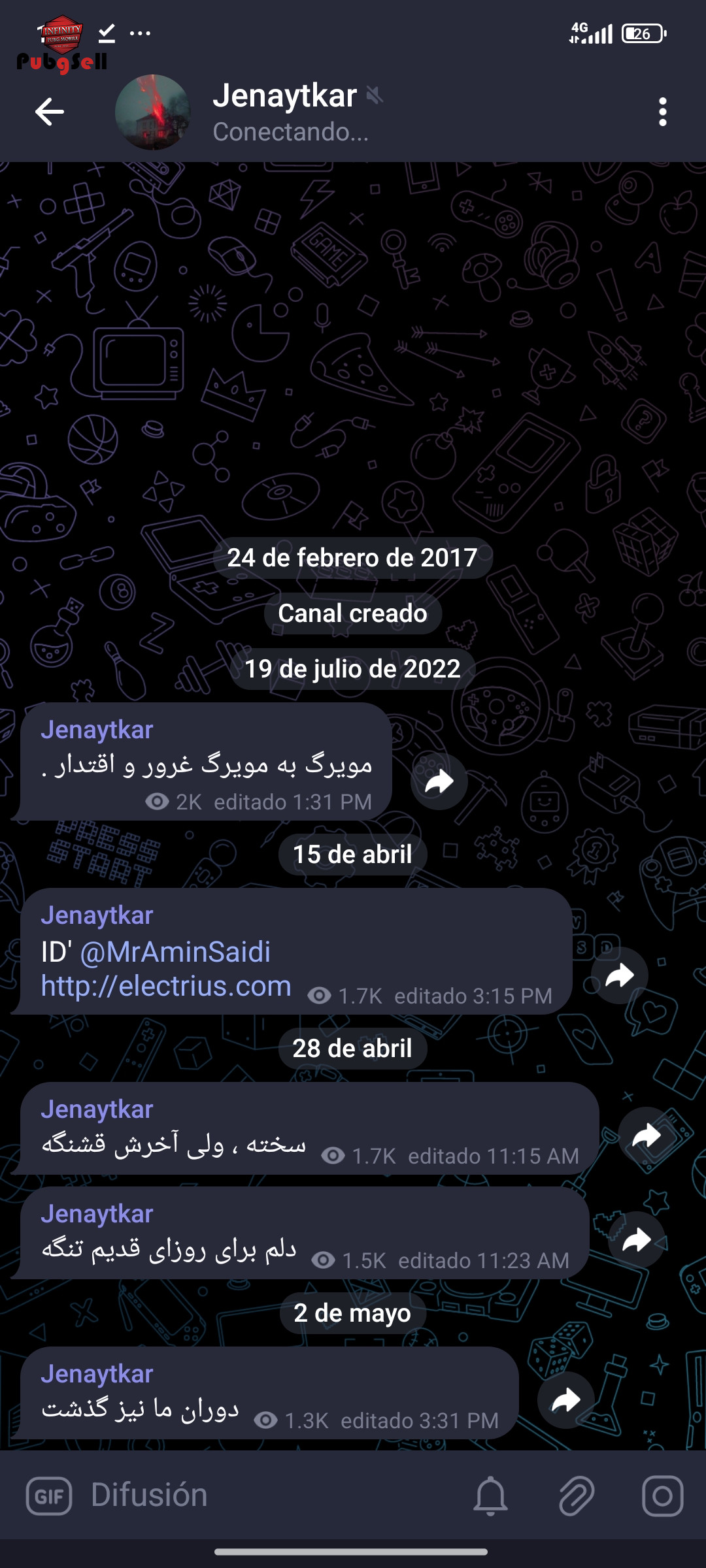Open the GIF picker
Viewport: 706px width, 1568px height.
(49, 1495)
